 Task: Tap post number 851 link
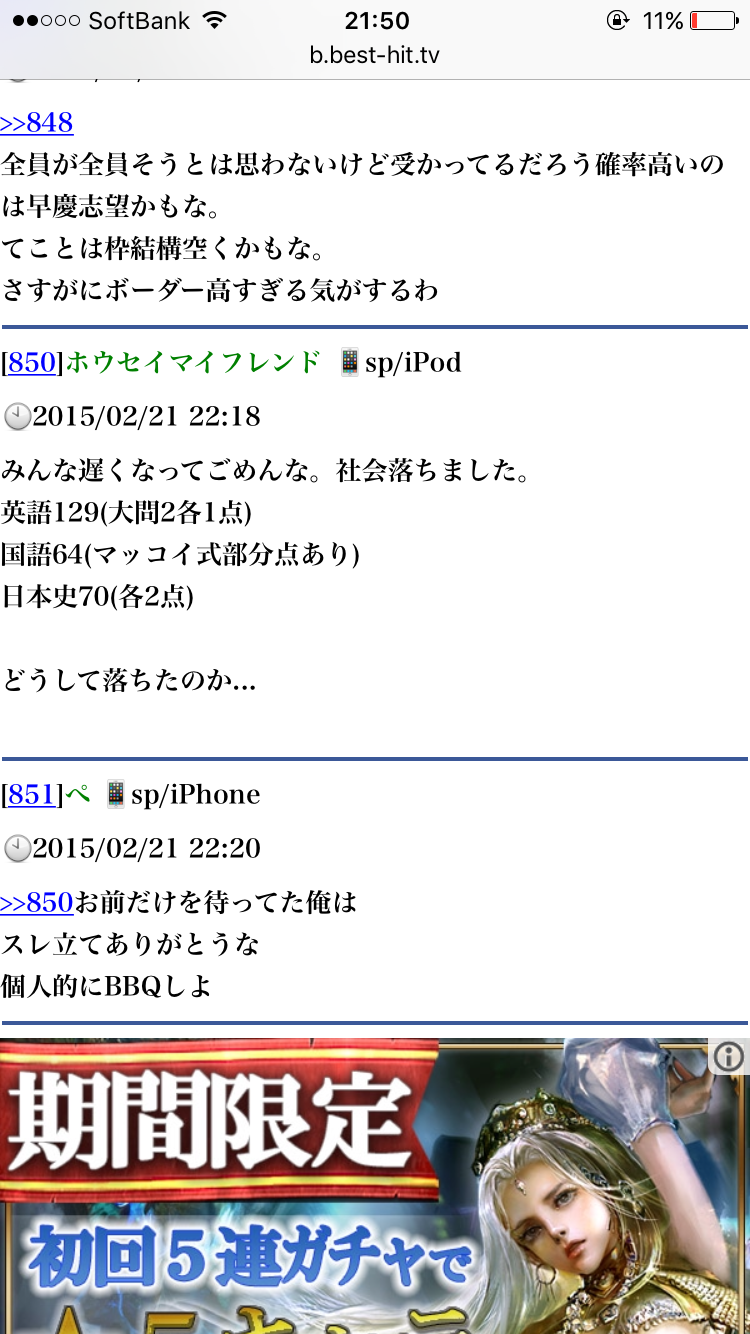31,795
